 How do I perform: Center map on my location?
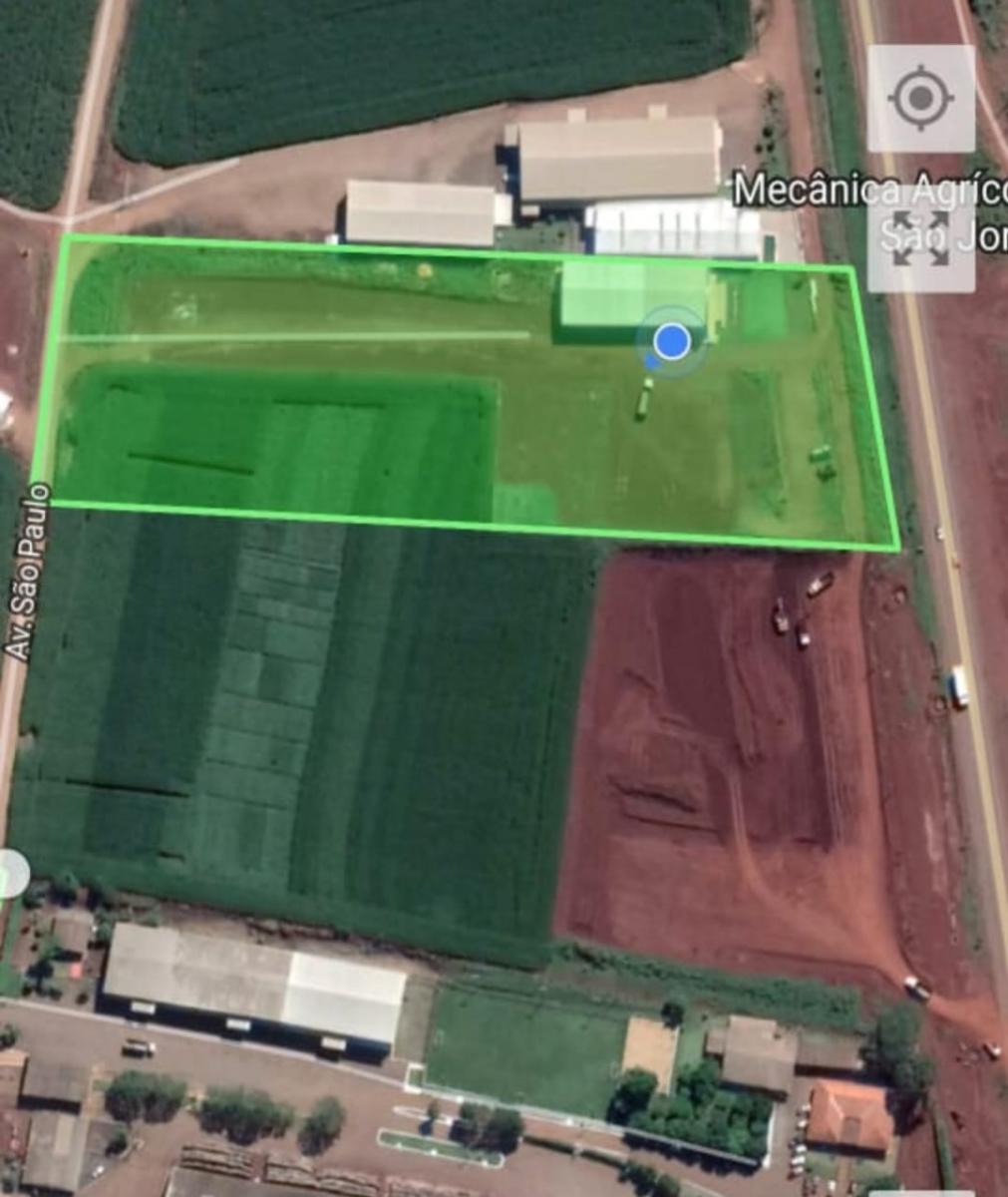pos(920,98)
